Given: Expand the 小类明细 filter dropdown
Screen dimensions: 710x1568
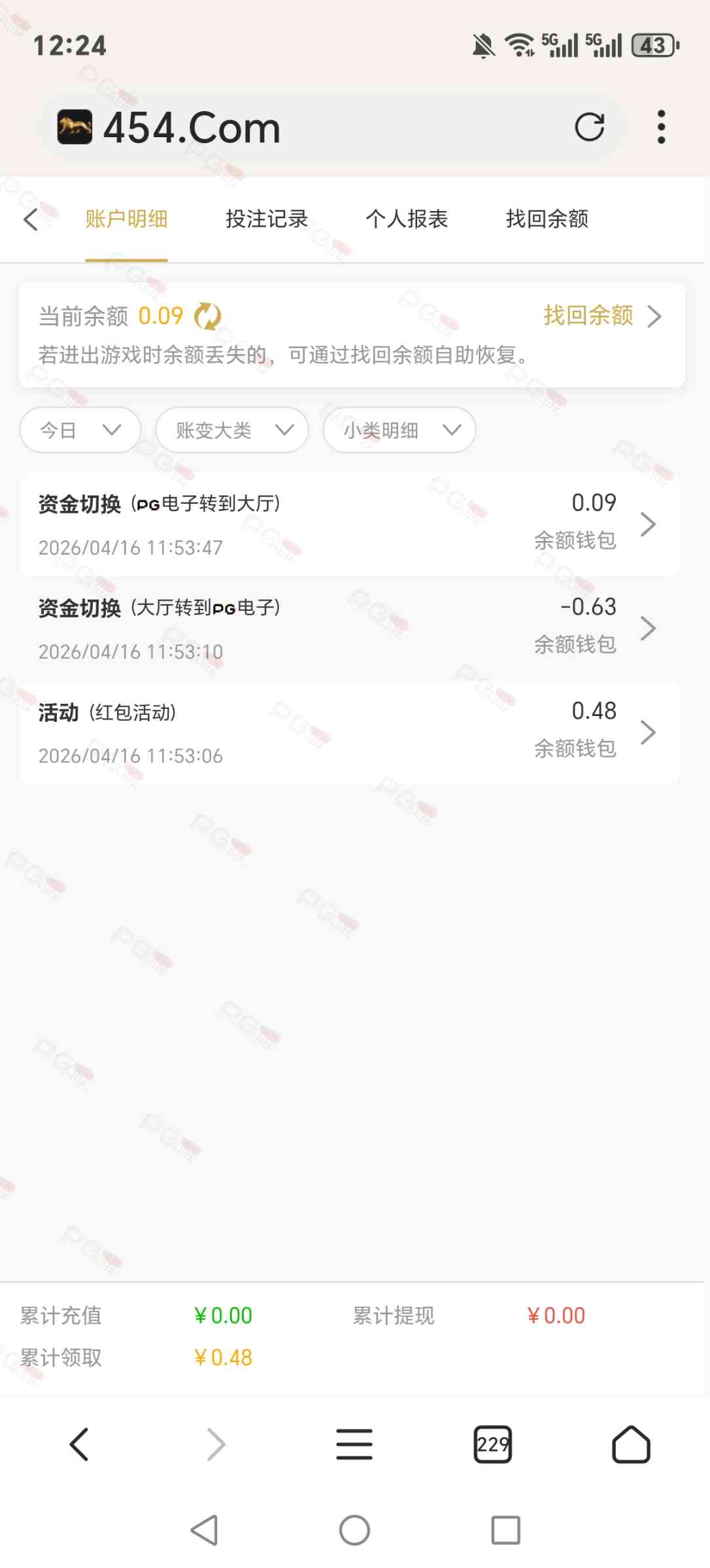Looking at the screenshot, I should (x=399, y=430).
